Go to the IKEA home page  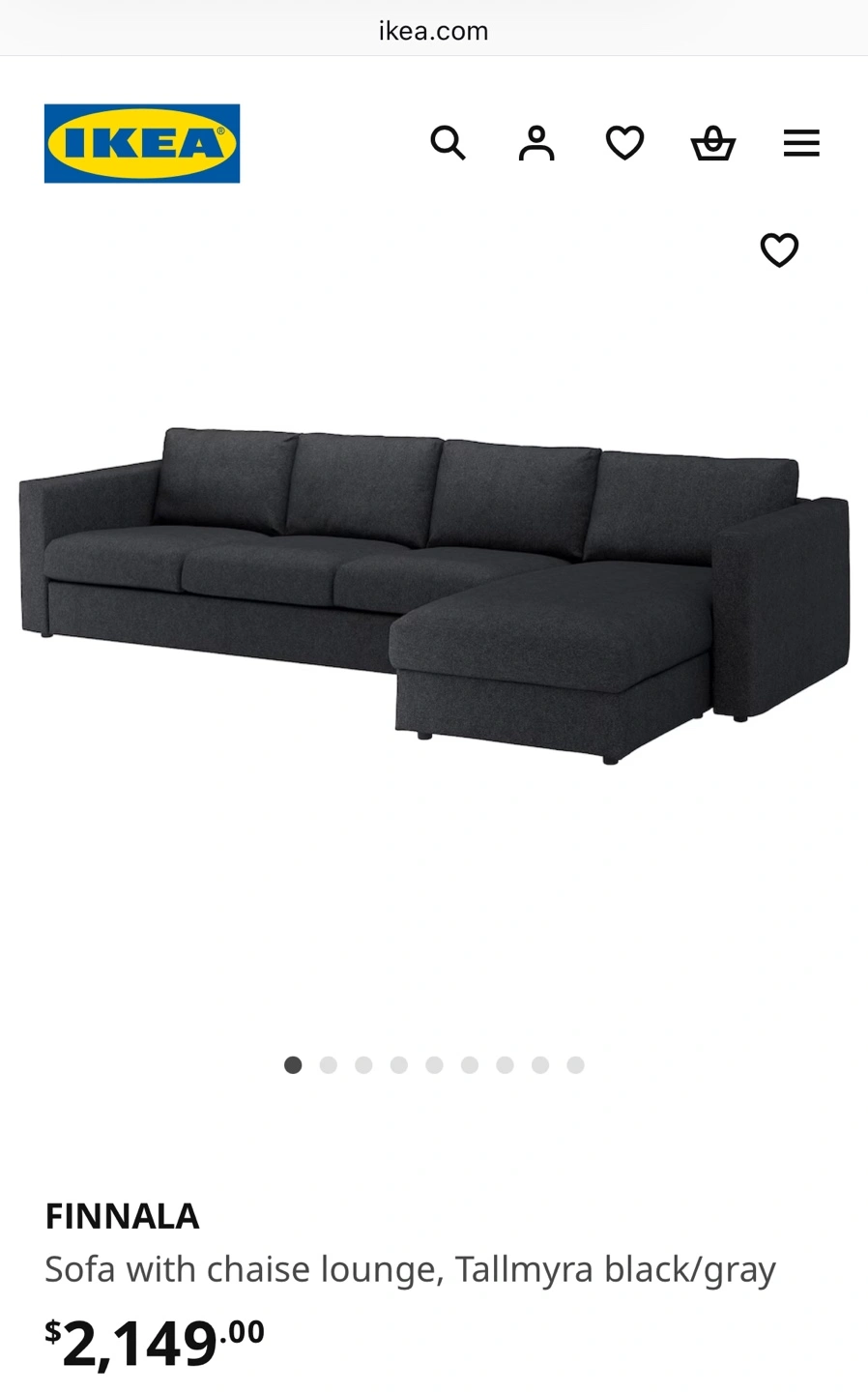point(142,143)
